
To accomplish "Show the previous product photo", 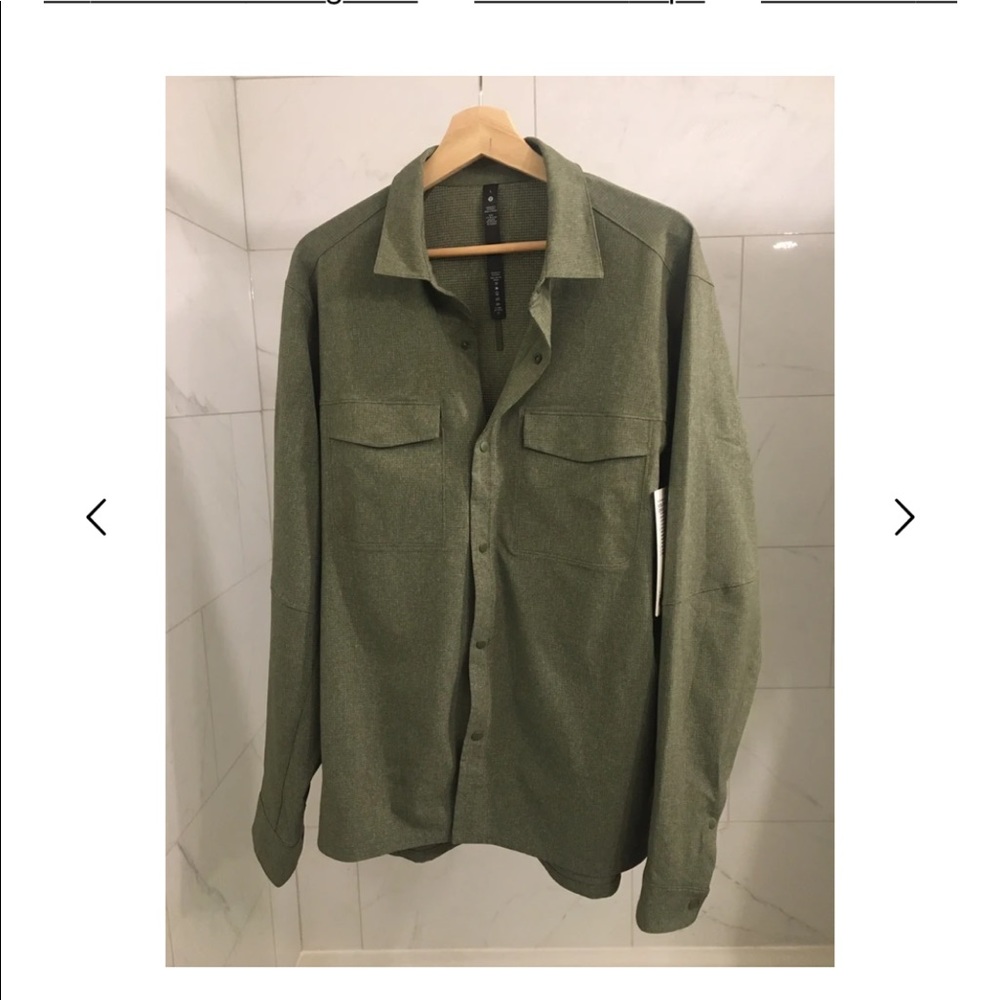I will click(x=96, y=517).
